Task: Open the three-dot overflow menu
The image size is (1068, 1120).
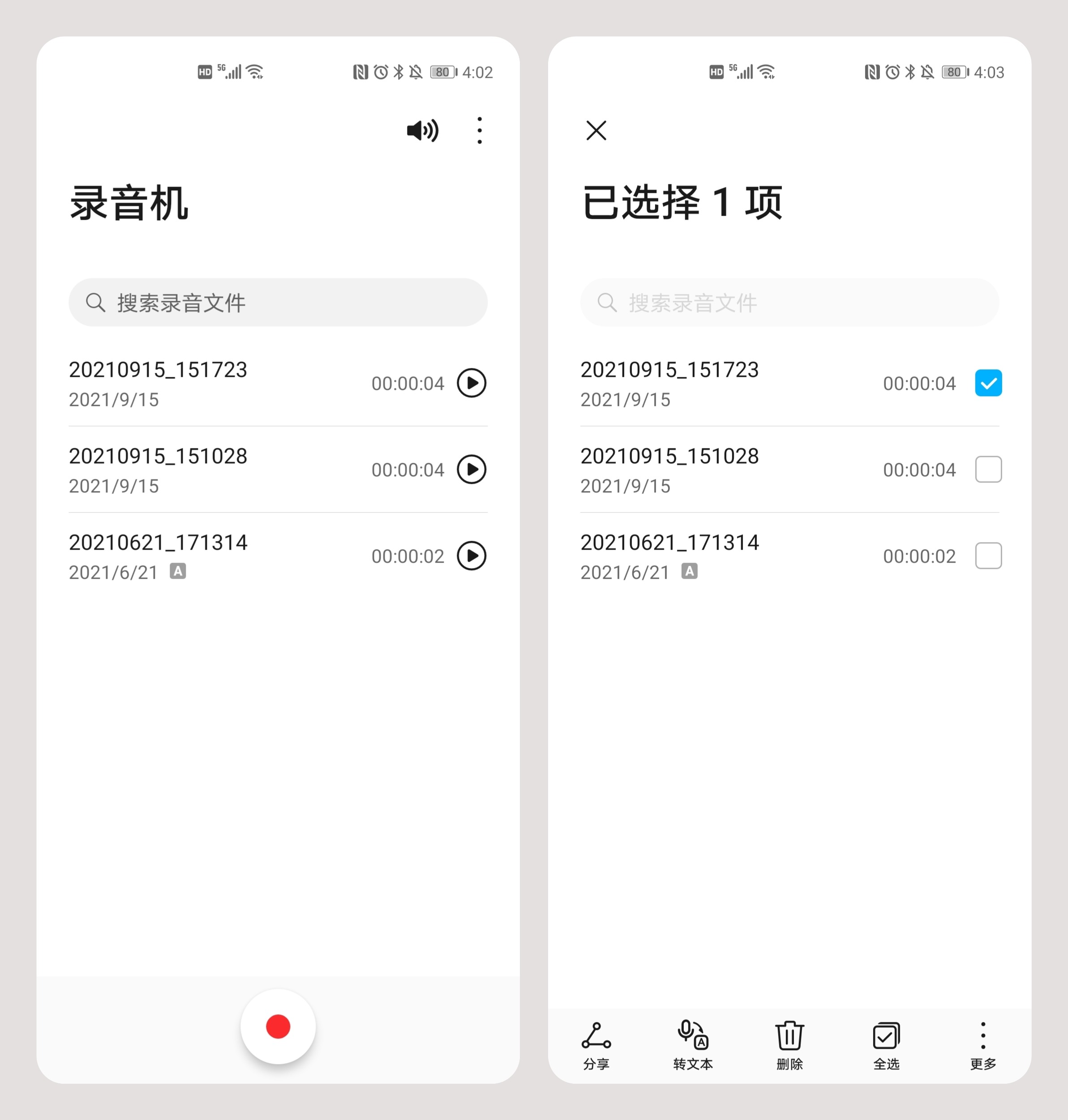Action: (x=479, y=130)
